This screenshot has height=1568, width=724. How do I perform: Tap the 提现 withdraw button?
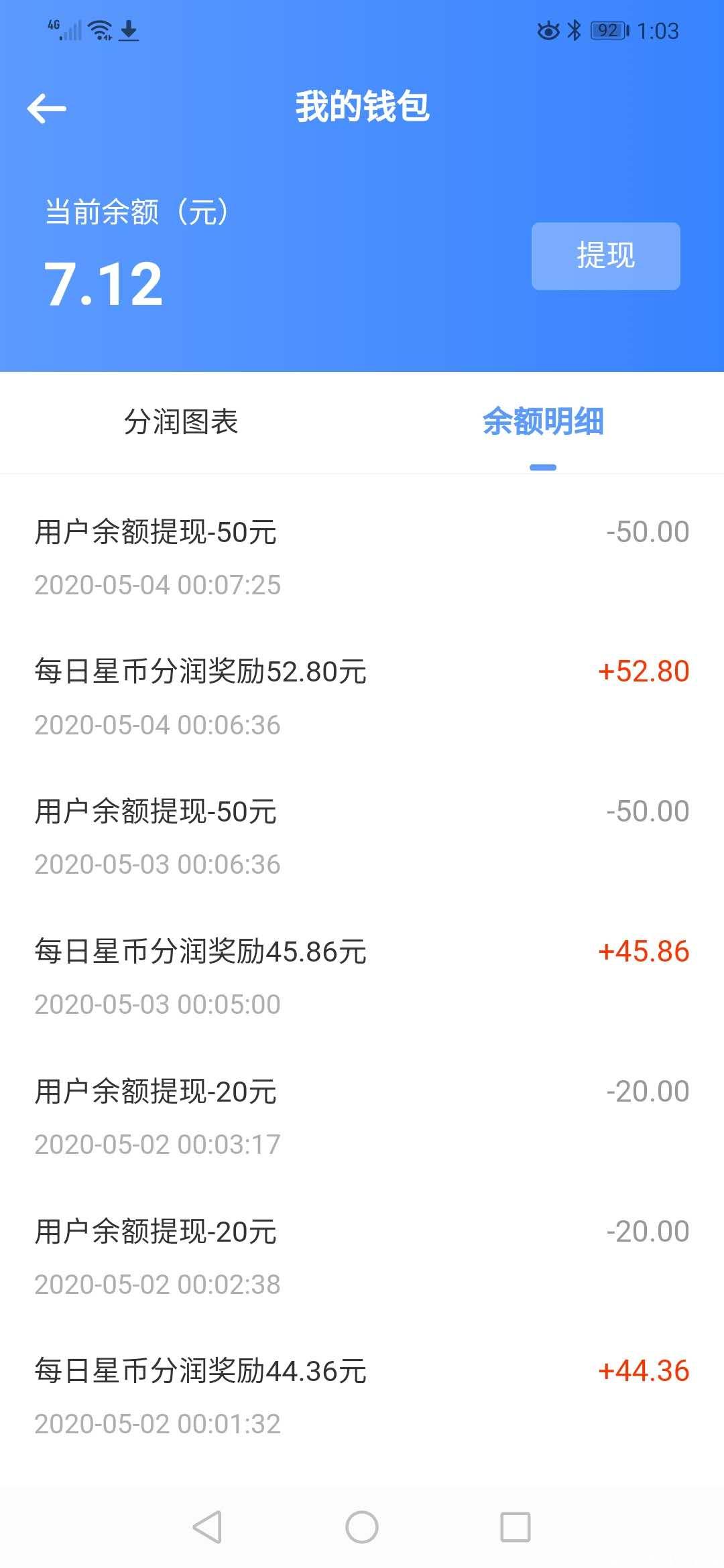[605, 256]
